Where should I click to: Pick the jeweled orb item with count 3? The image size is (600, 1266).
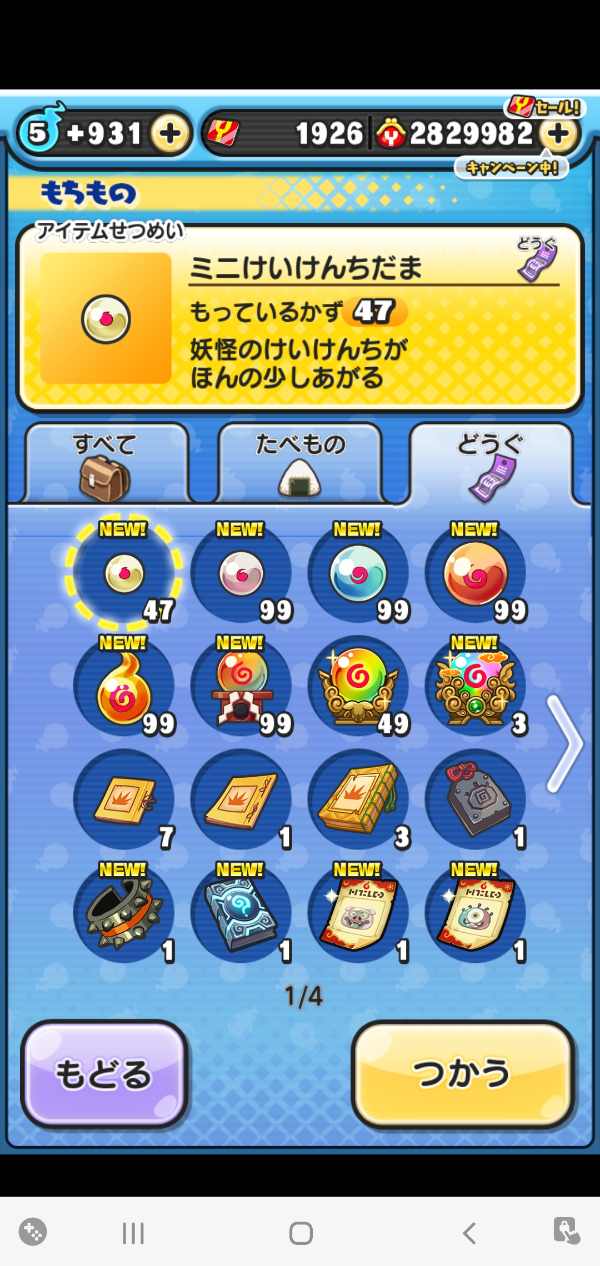click(x=475, y=687)
